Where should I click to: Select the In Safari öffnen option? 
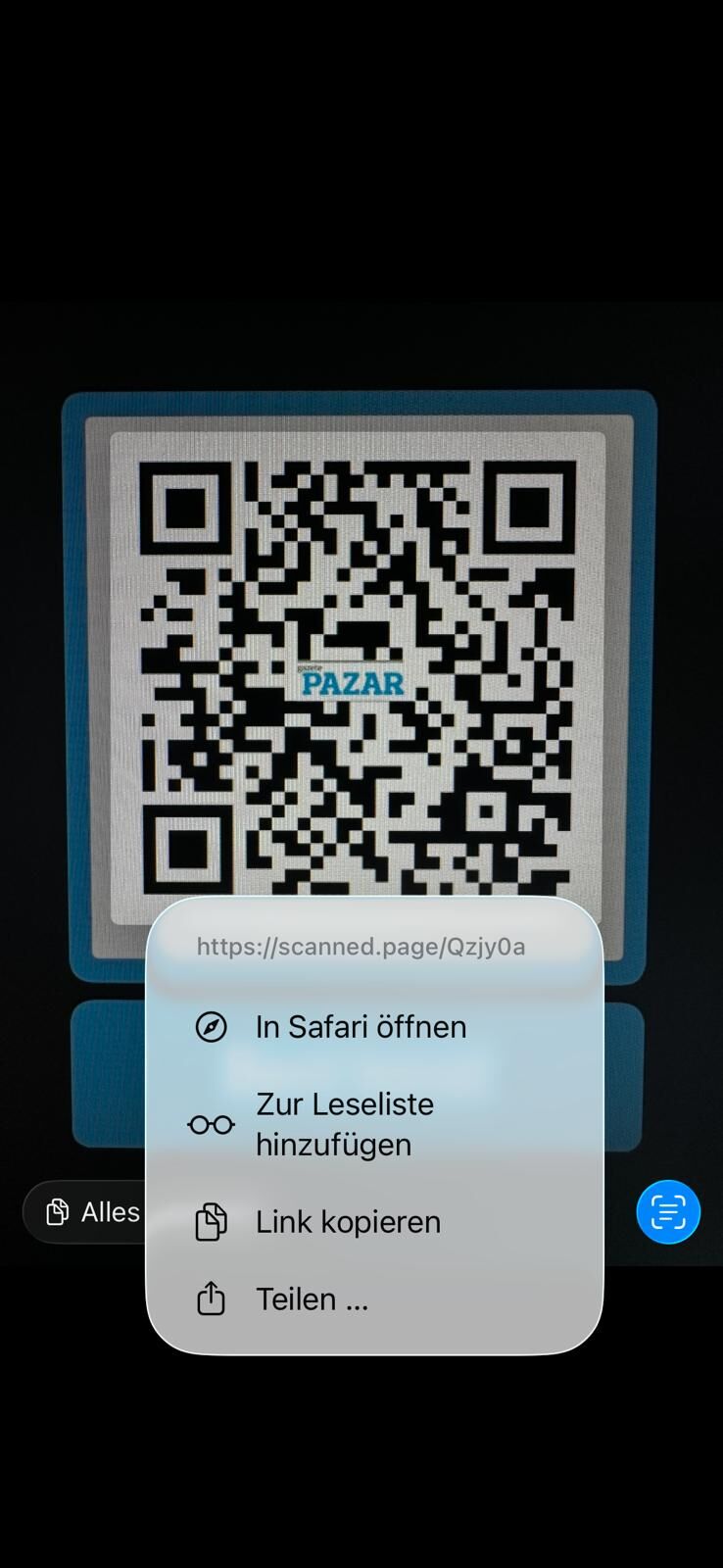pyautogui.click(x=361, y=1027)
